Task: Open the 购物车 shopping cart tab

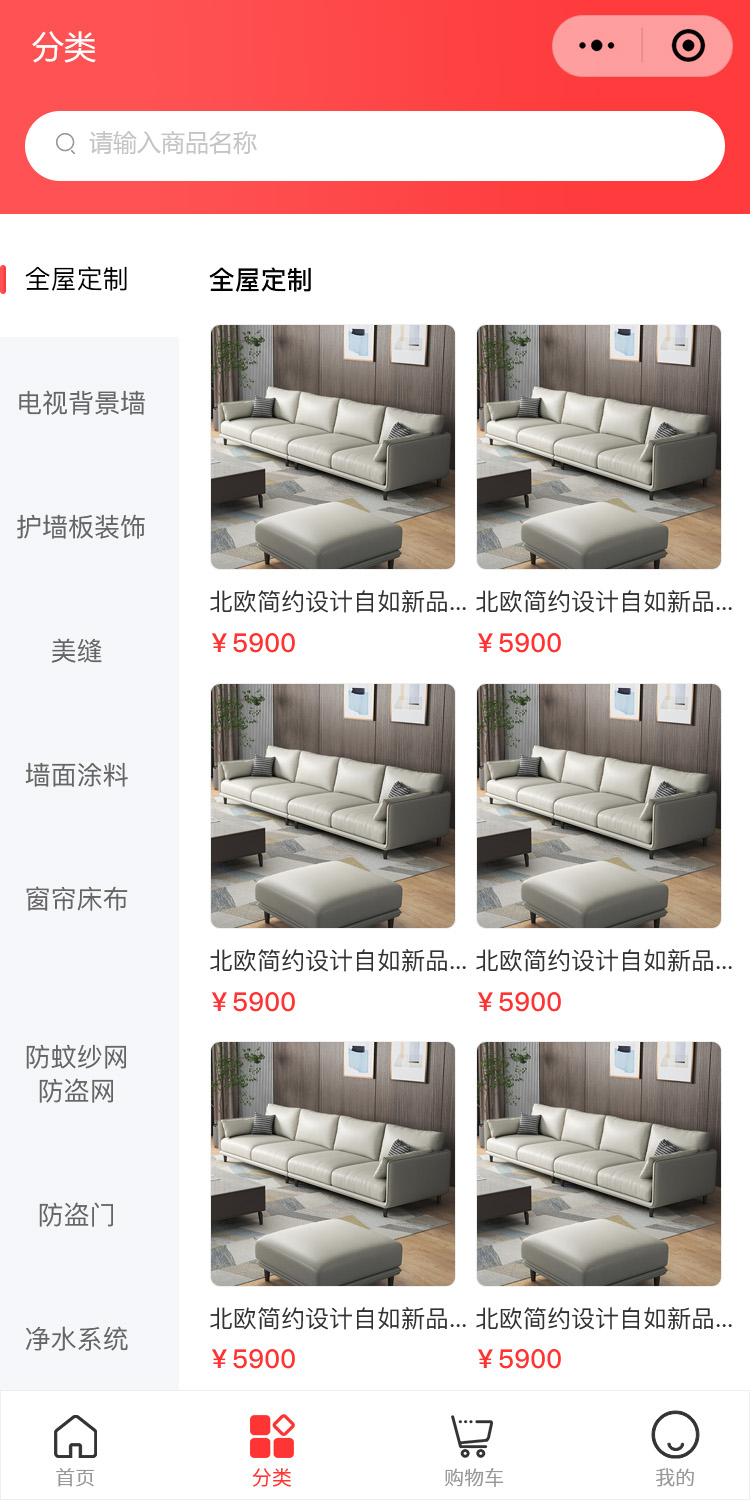Action: tap(473, 1448)
